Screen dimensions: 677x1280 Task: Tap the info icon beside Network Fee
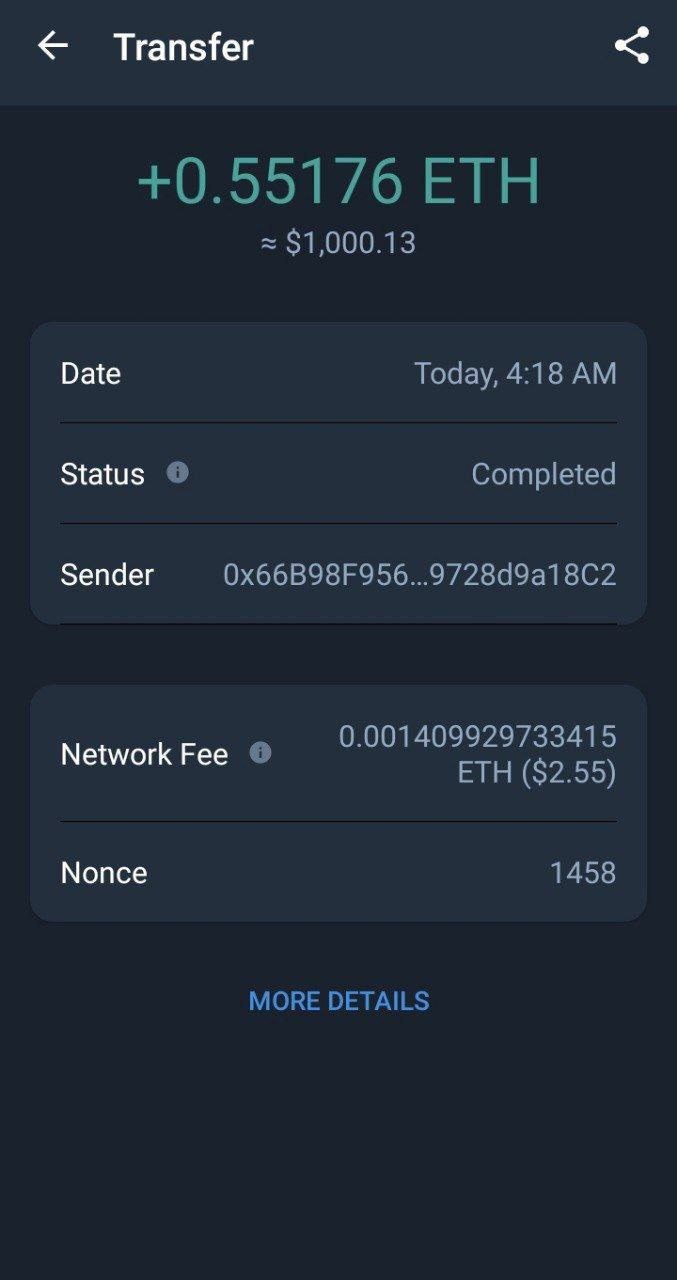(x=260, y=753)
